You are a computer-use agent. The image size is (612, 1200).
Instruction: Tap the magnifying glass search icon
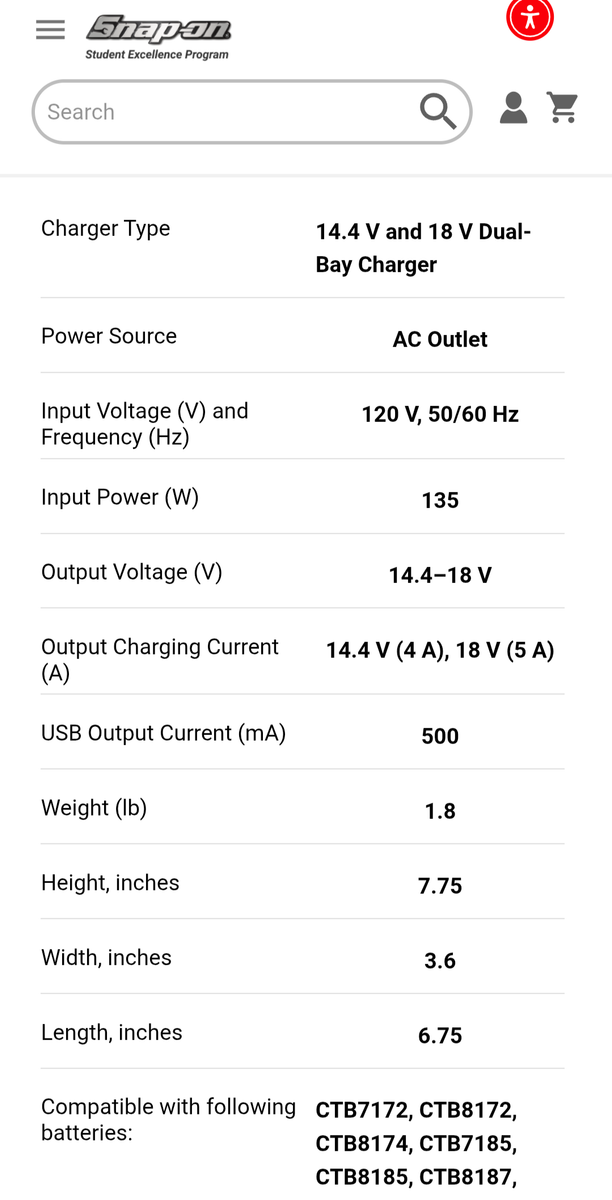tap(438, 112)
